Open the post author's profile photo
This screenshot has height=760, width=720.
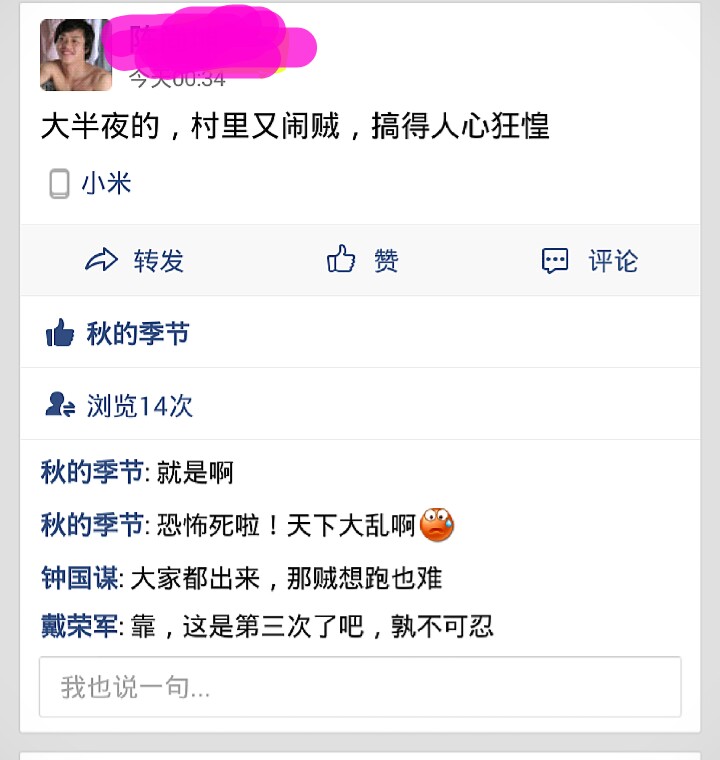pos(75,55)
